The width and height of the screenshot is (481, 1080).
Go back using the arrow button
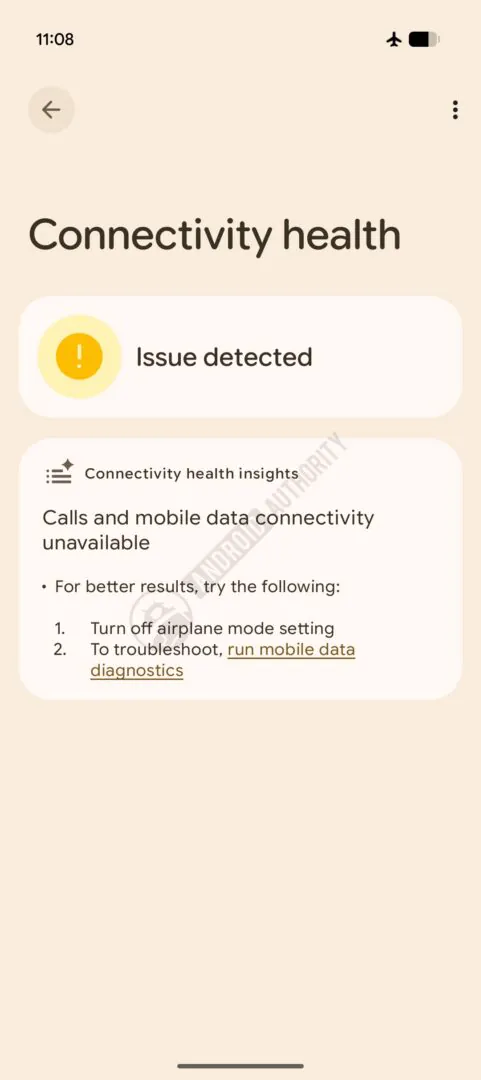51,110
